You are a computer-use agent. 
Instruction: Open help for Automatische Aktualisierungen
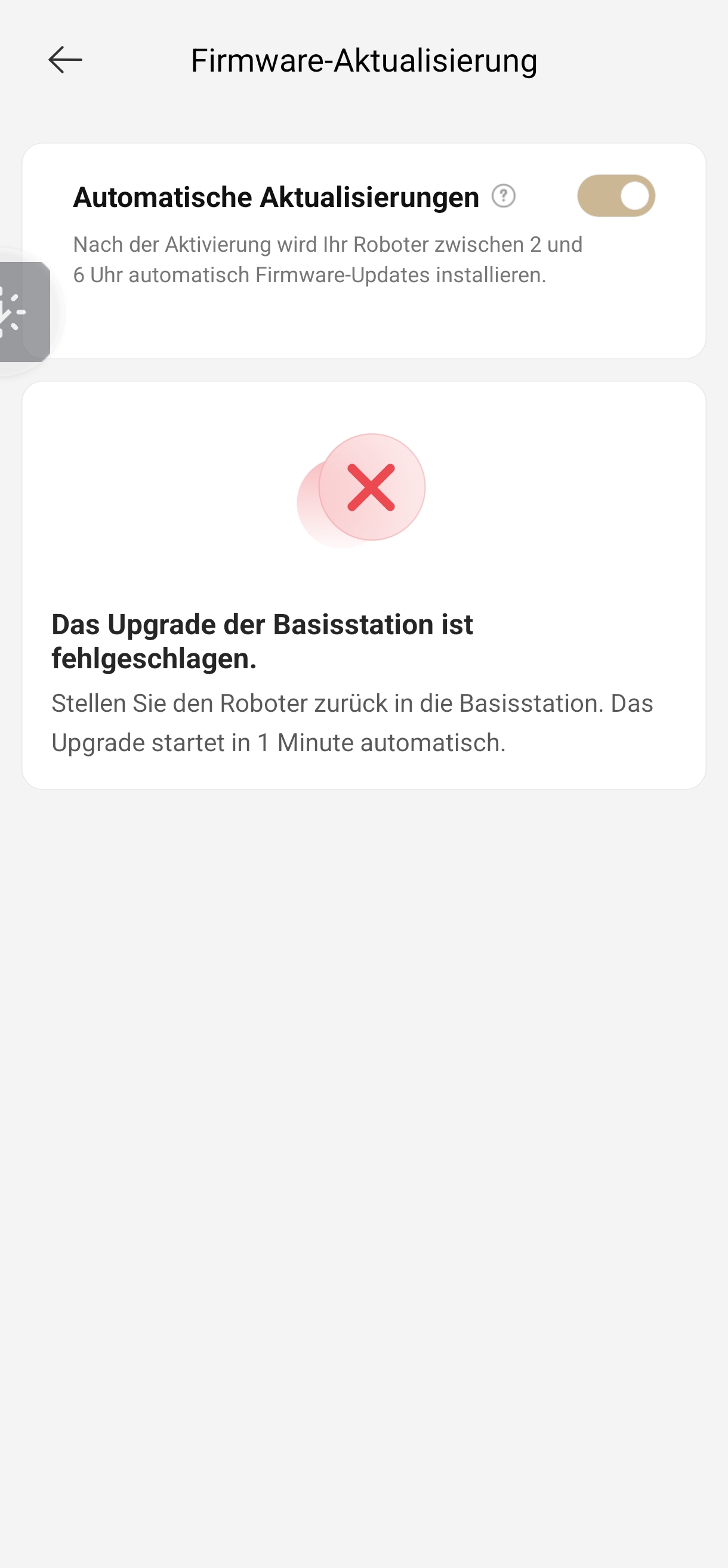point(504,196)
